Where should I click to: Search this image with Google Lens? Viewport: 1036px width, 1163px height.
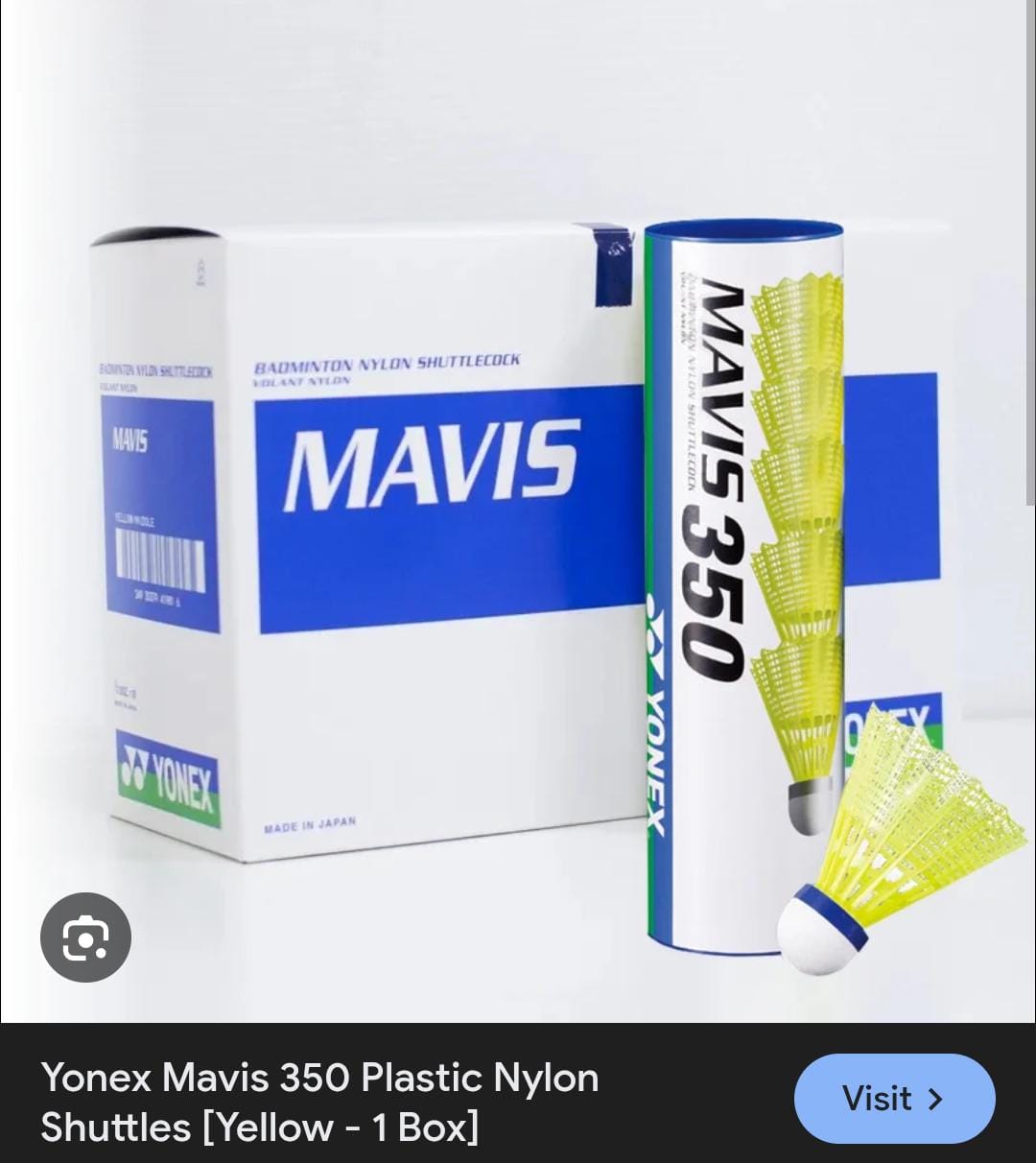85,938
